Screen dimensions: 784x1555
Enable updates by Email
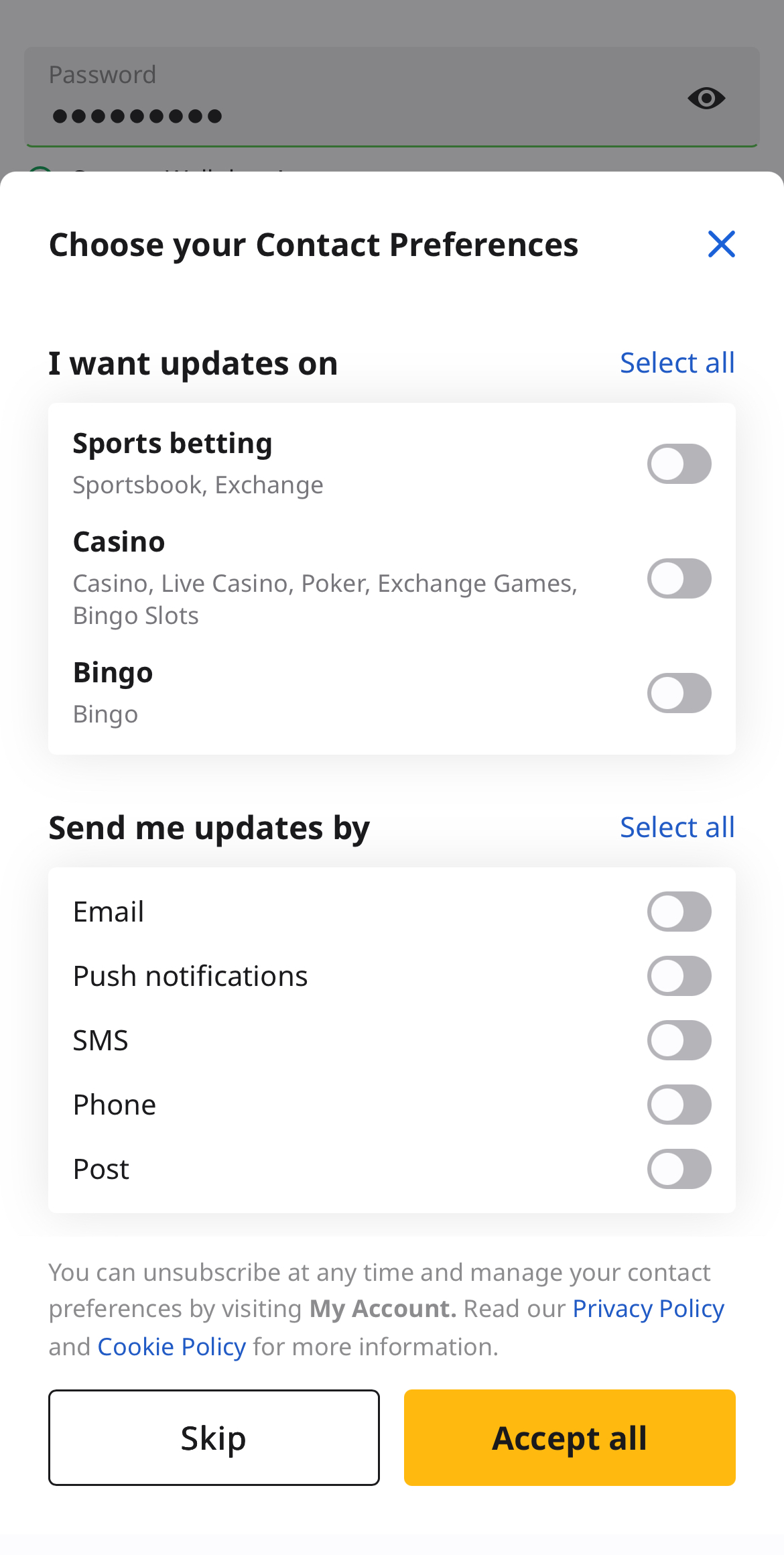point(679,911)
